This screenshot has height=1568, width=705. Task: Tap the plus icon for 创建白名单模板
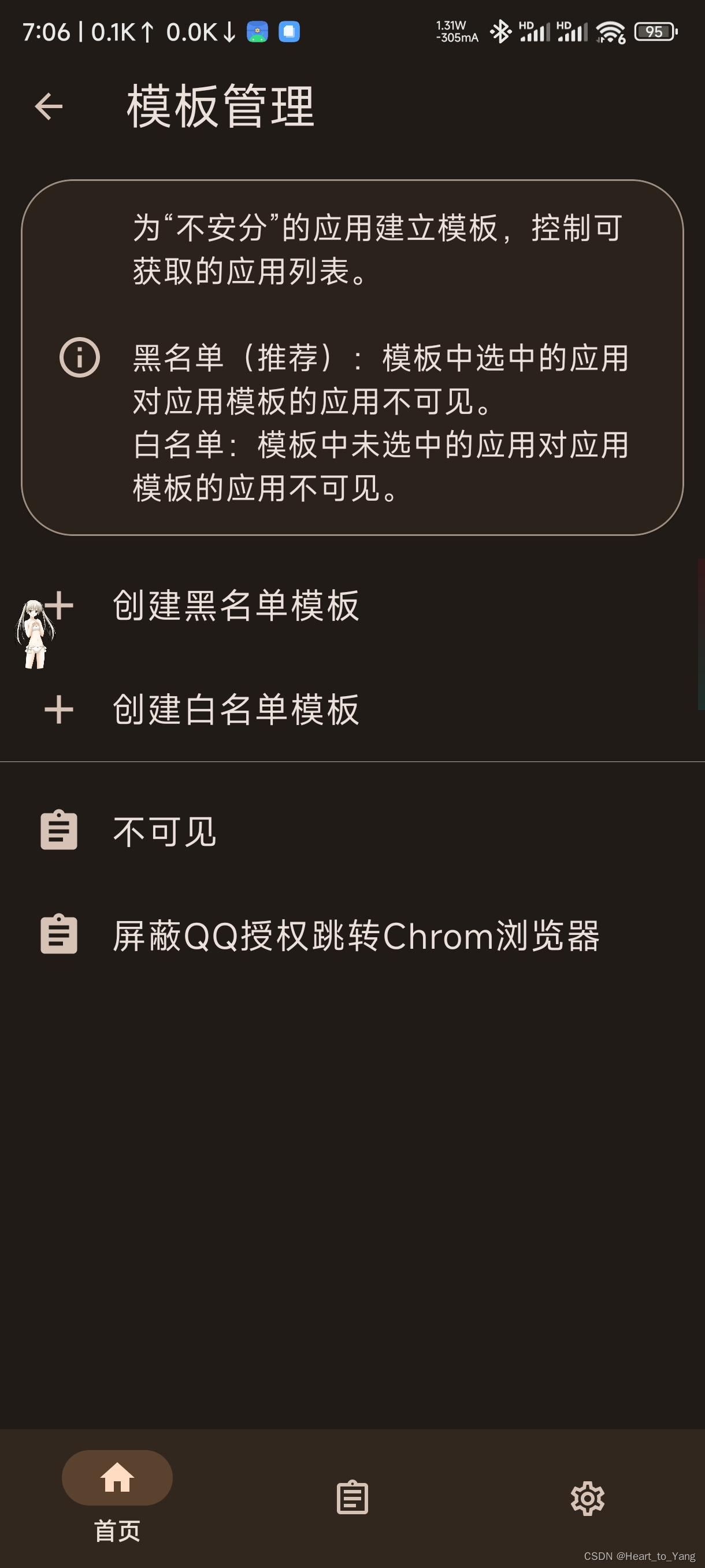click(58, 708)
